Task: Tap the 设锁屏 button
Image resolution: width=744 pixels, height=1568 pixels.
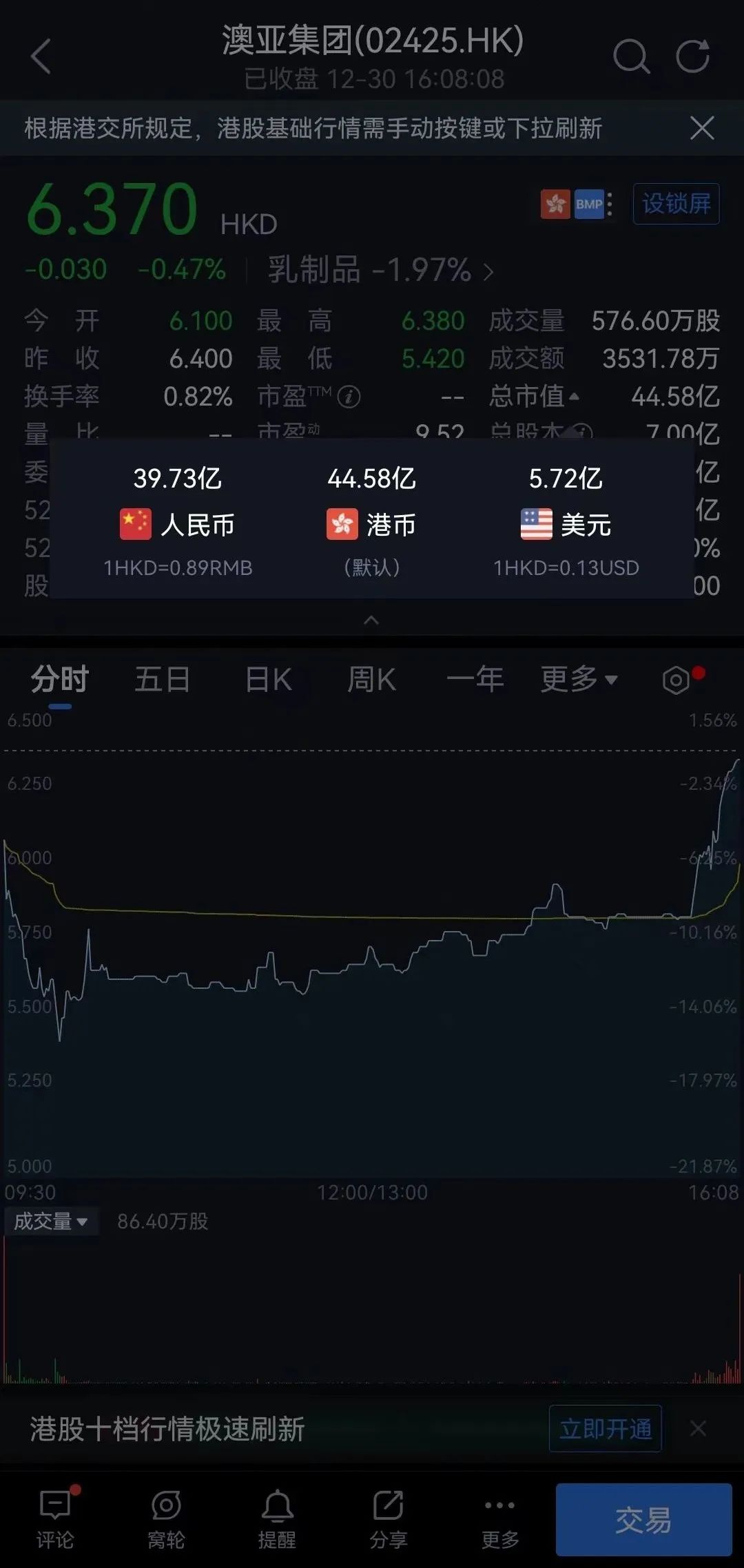Action: pos(676,204)
